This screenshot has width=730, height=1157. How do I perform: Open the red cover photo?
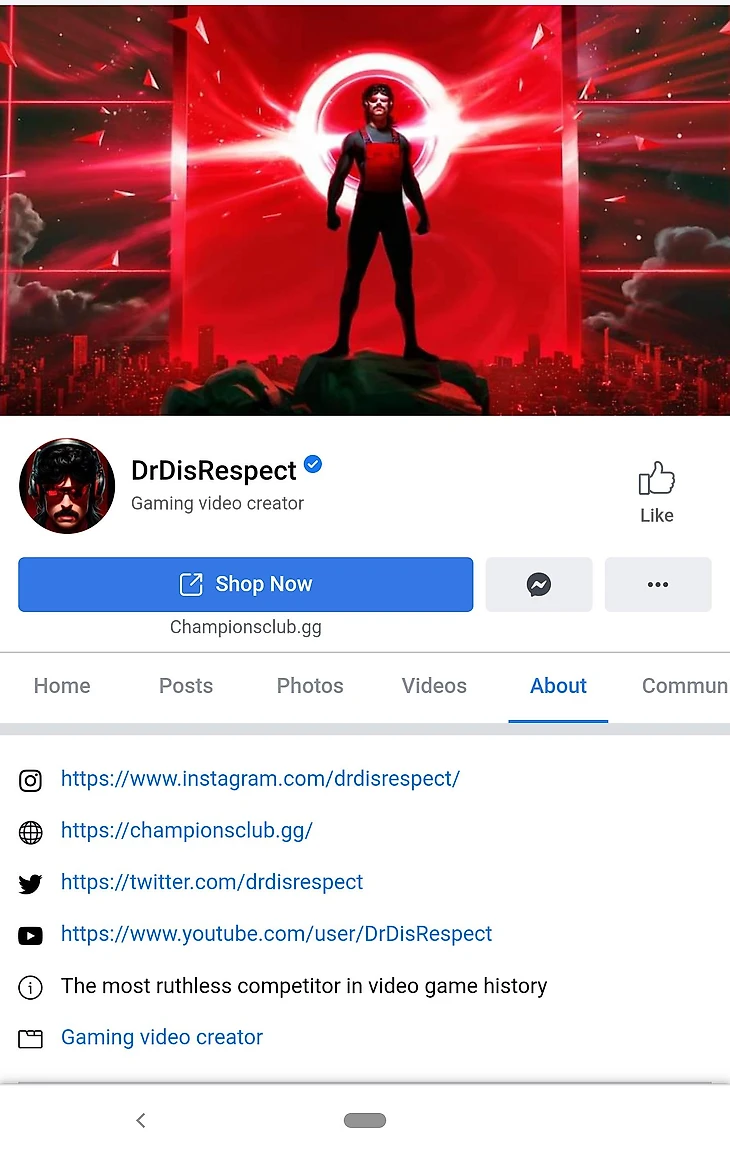point(365,200)
